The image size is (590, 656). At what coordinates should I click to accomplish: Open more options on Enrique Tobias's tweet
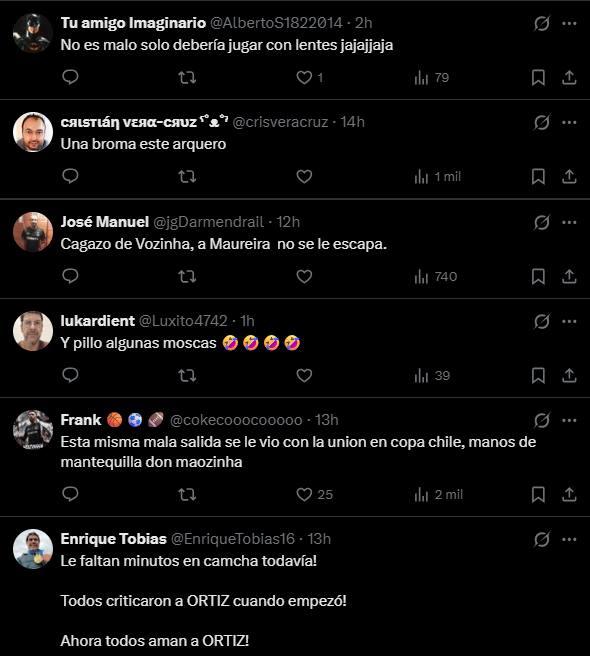(x=569, y=539)
